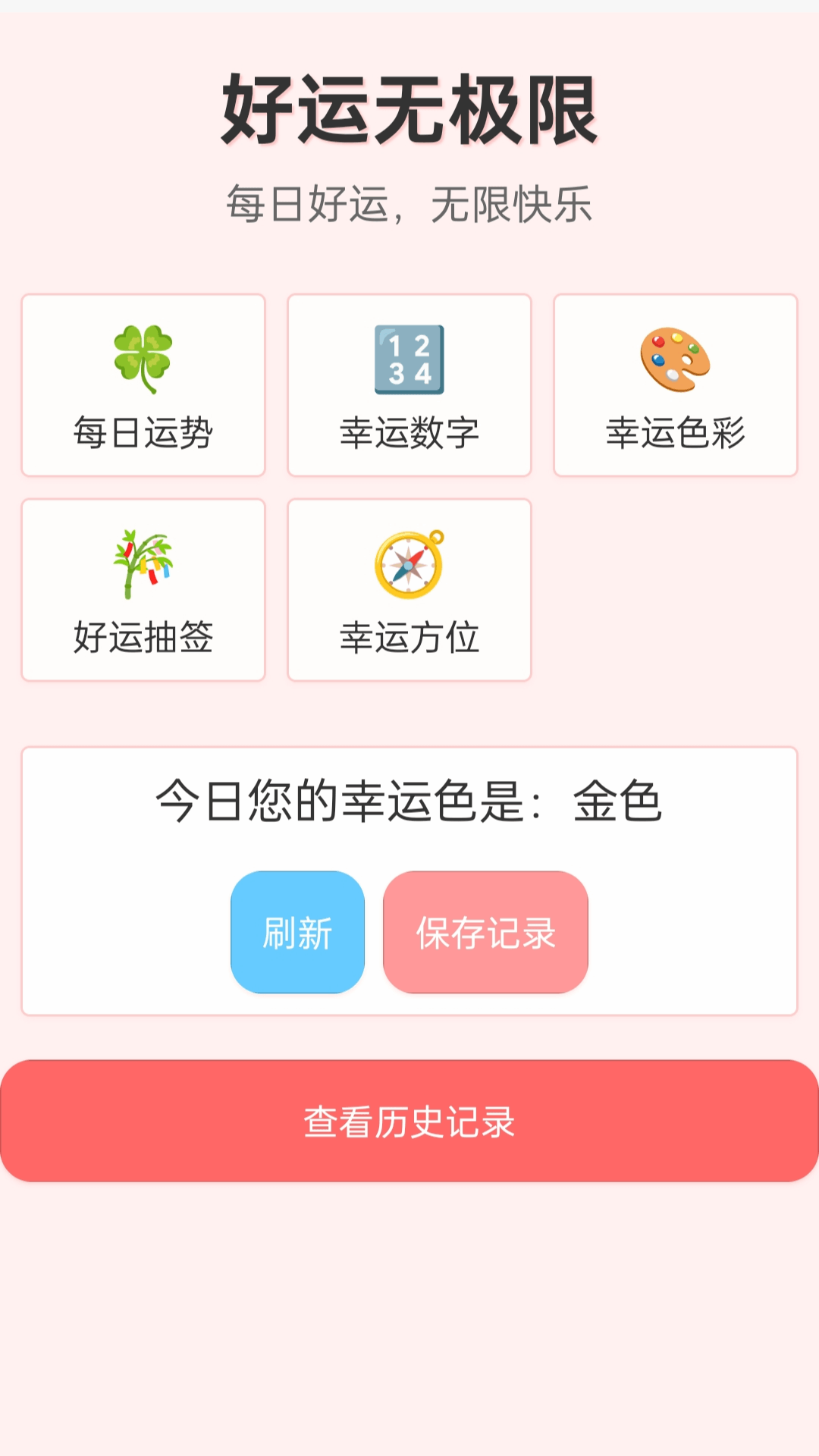The height and width of the screenshot is (1456, 819).
Task: Tap the 幸运色彩 card
Action: click(x=676, y=385)
